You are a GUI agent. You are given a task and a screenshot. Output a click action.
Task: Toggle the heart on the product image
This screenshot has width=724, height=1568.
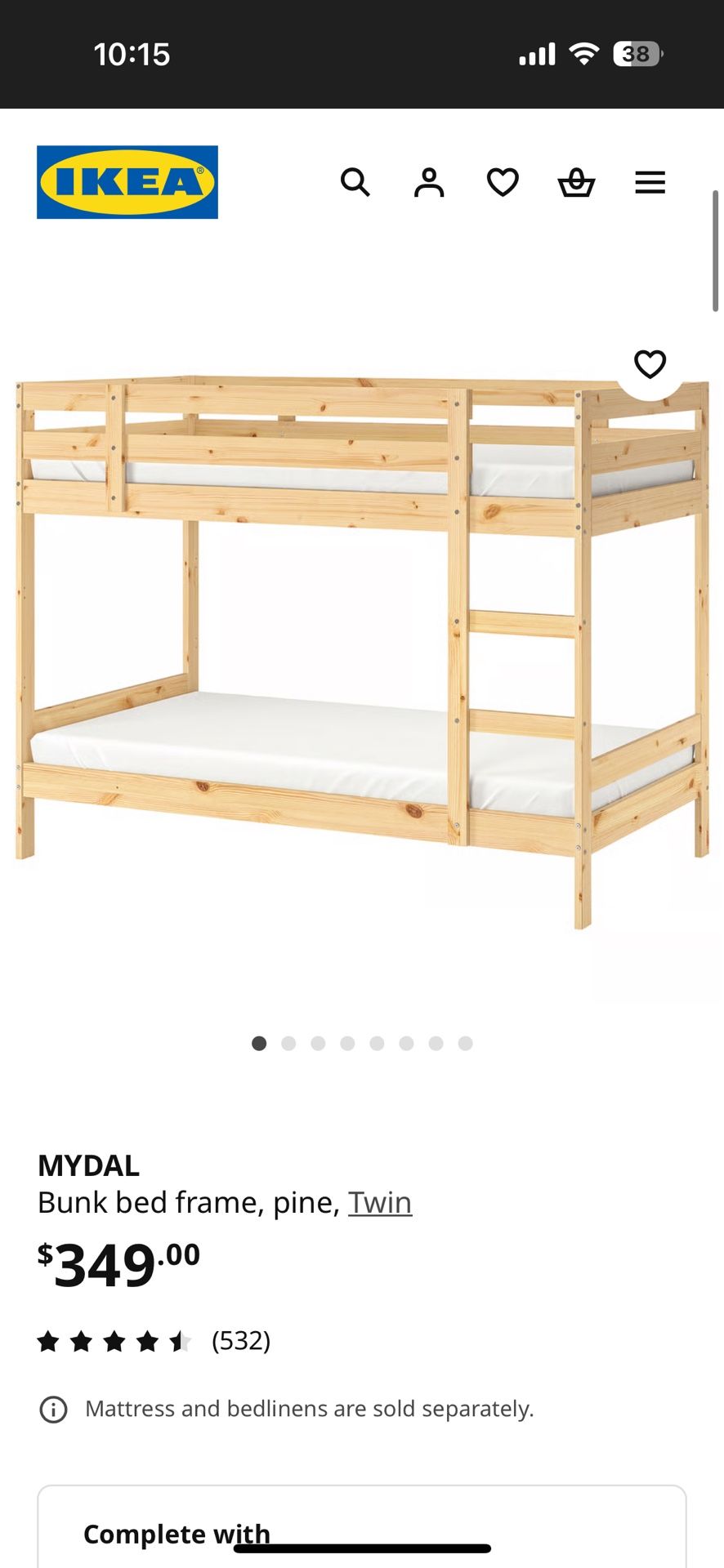tap(650, 364)
